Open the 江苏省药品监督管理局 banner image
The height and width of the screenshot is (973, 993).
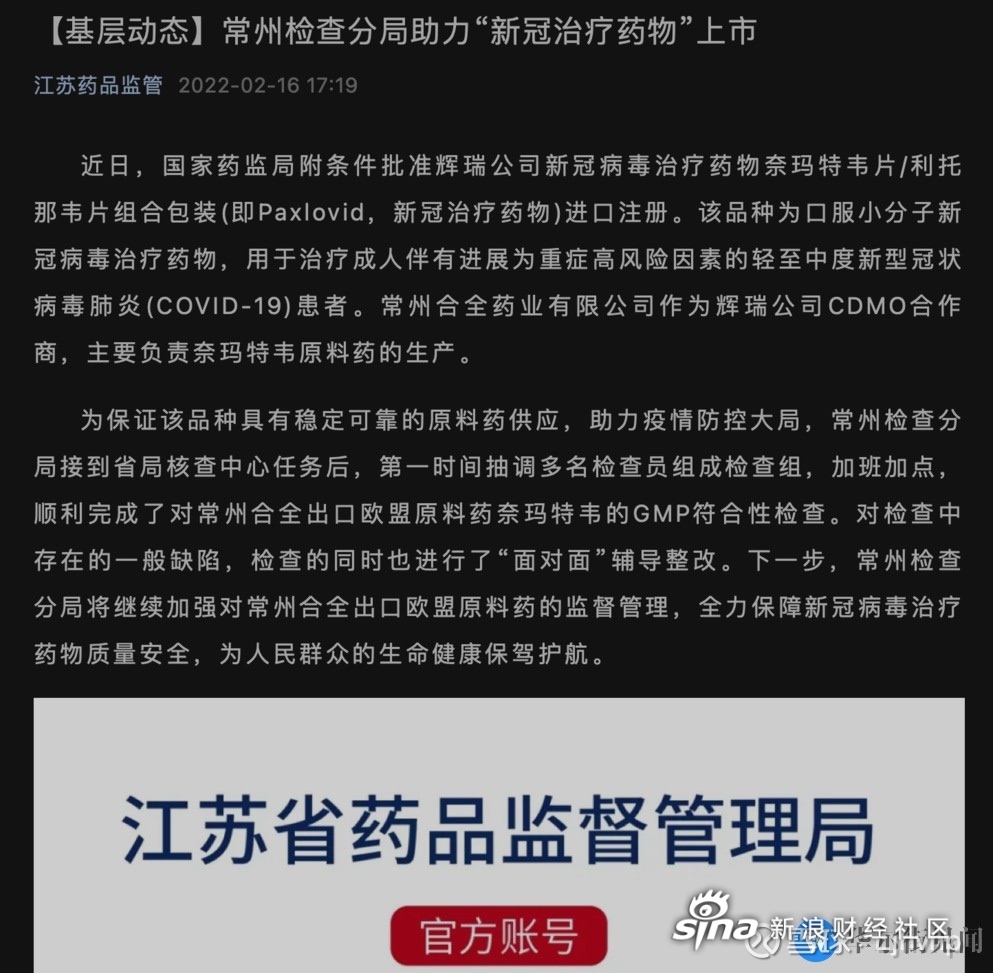[x=498, y=832]
